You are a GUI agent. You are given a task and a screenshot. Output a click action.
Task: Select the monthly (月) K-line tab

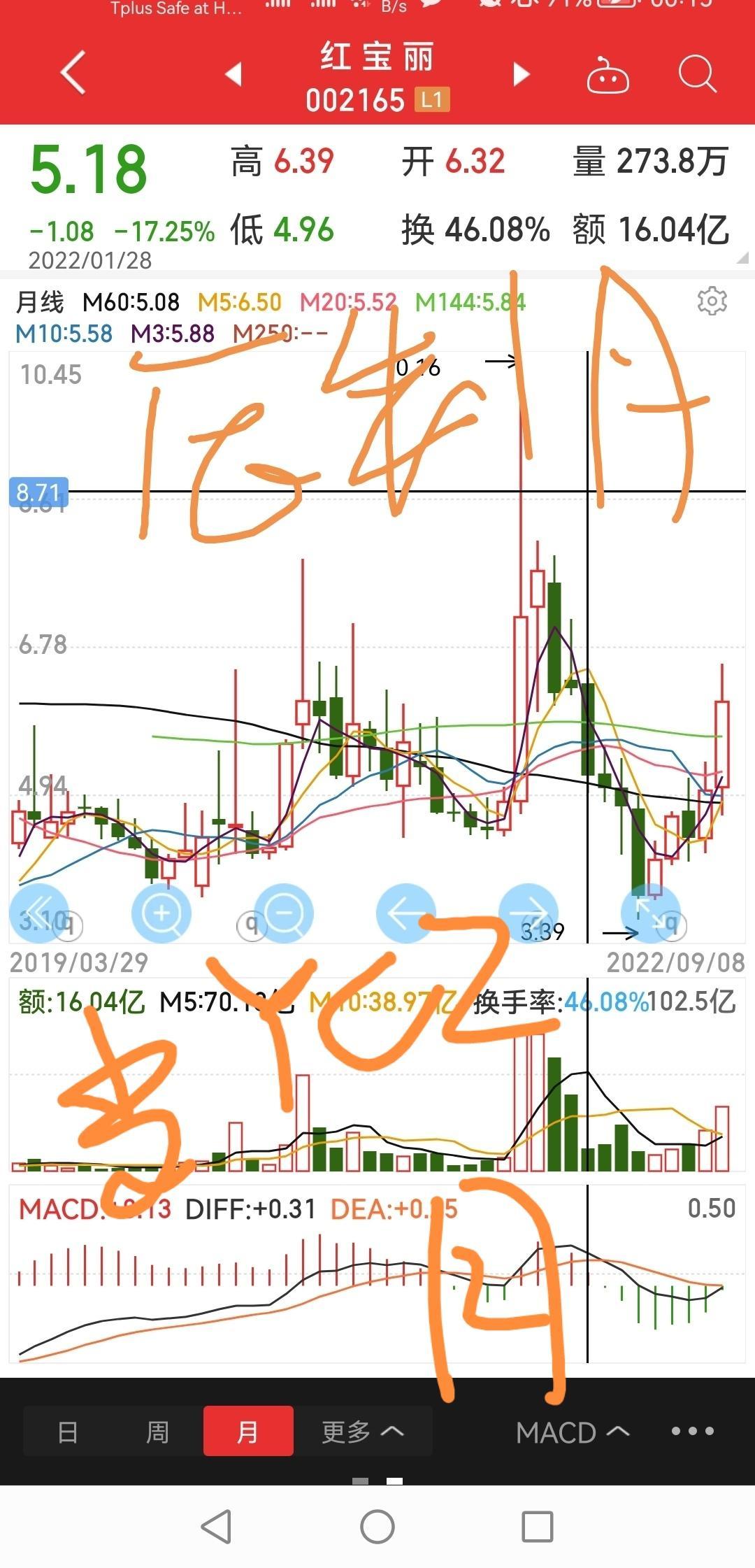[x=248, y=1432]
